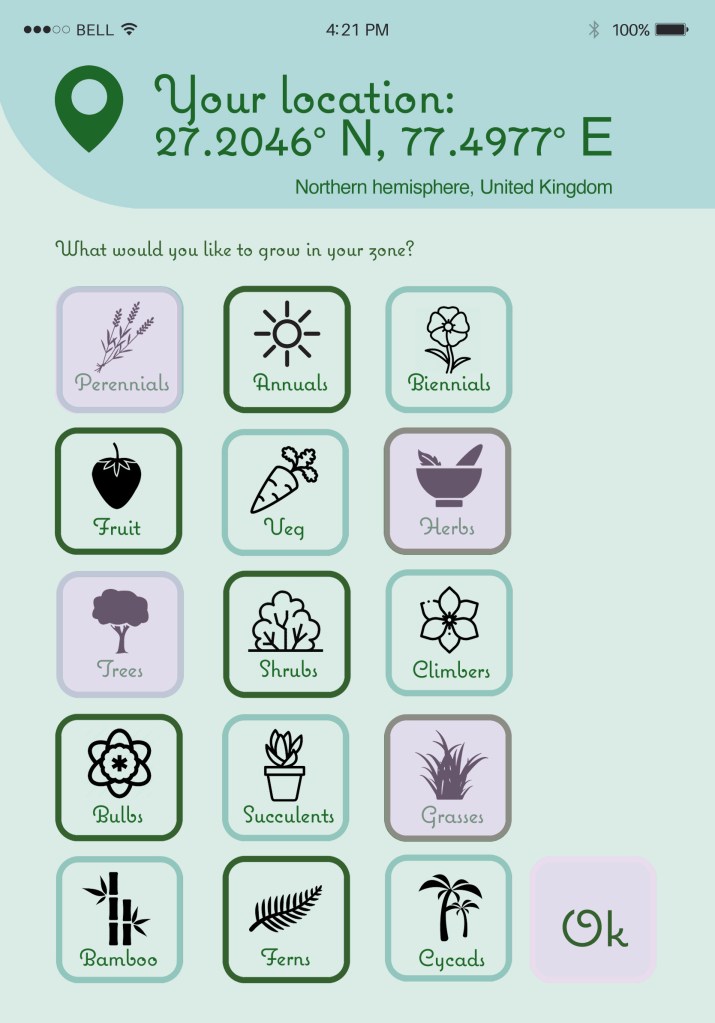
Task: Select the Bamboo category
Action: pos(119,919)
